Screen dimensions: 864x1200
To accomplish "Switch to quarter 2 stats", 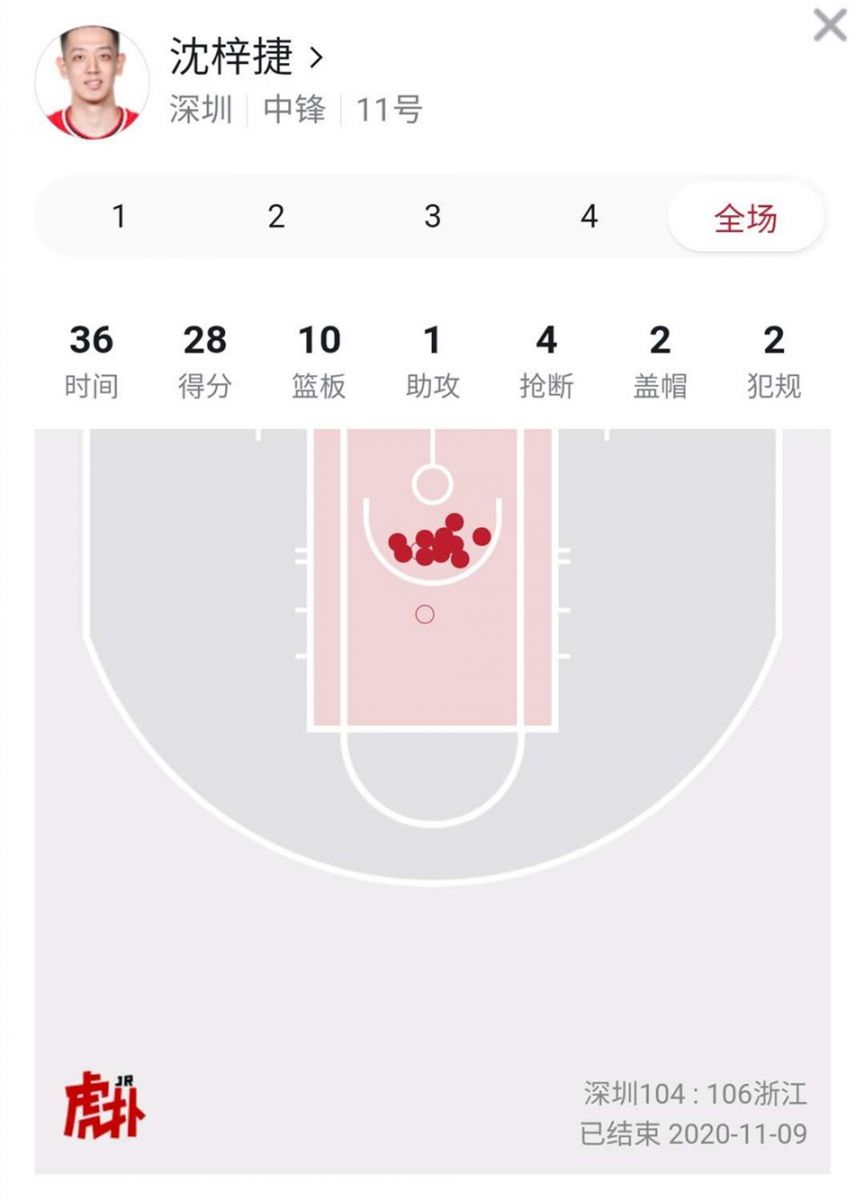I will click(276, 216).
